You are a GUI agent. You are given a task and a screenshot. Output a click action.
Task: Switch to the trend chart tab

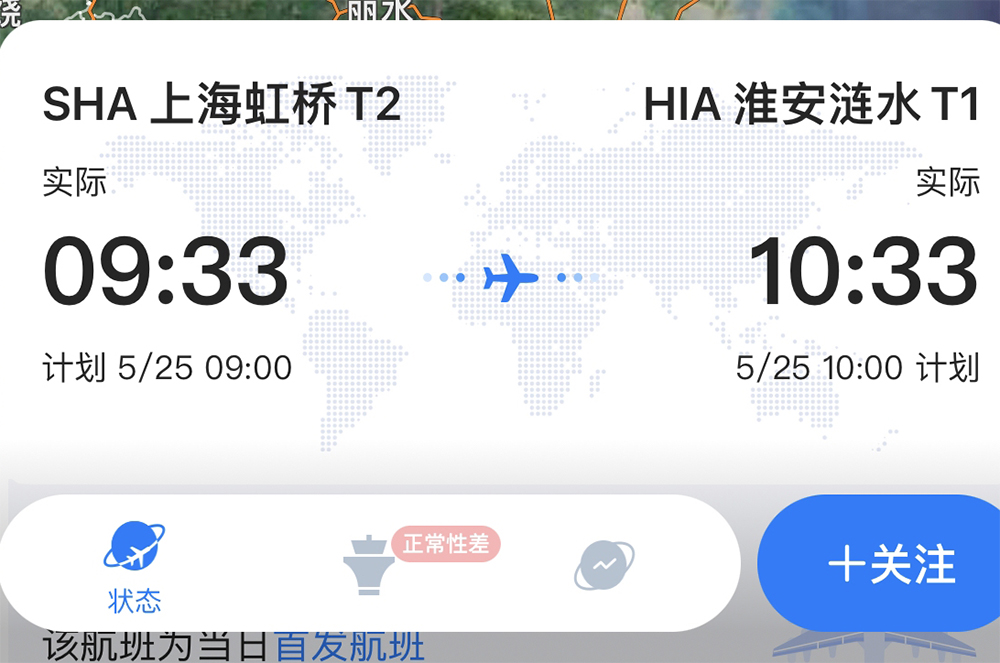click(604, 565)
